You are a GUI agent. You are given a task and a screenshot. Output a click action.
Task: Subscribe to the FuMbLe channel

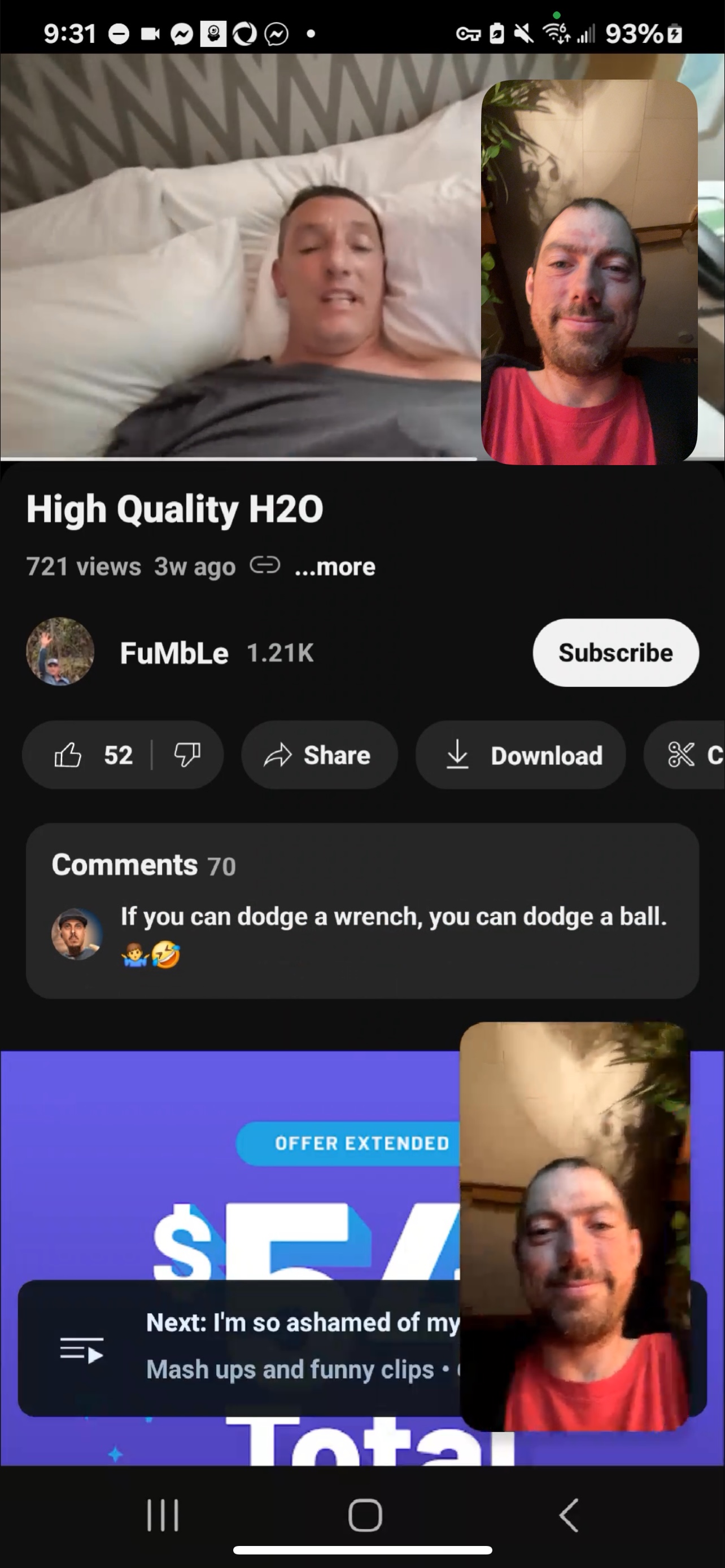click(x=615, y=652)
